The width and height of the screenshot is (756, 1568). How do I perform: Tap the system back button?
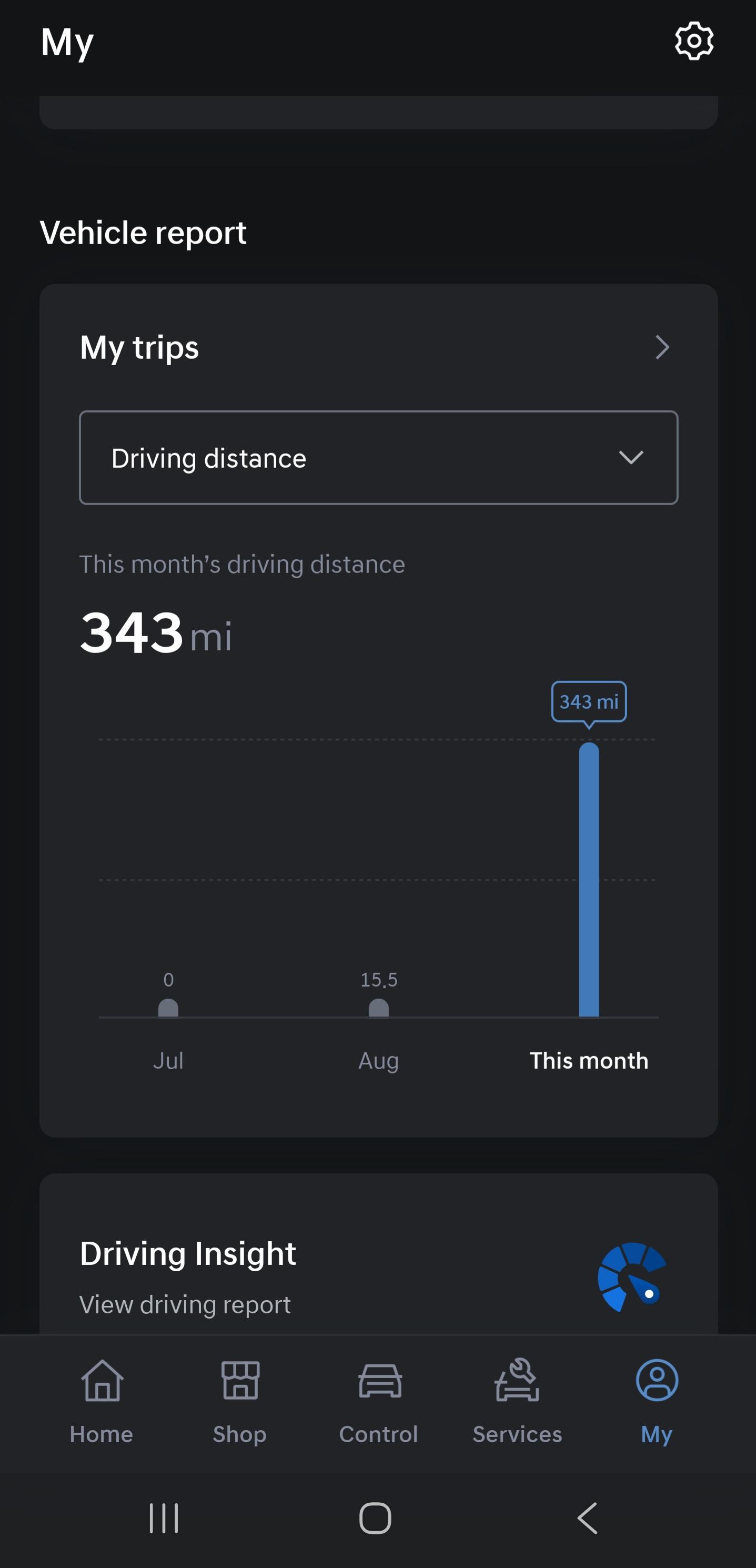[588, 1518]
